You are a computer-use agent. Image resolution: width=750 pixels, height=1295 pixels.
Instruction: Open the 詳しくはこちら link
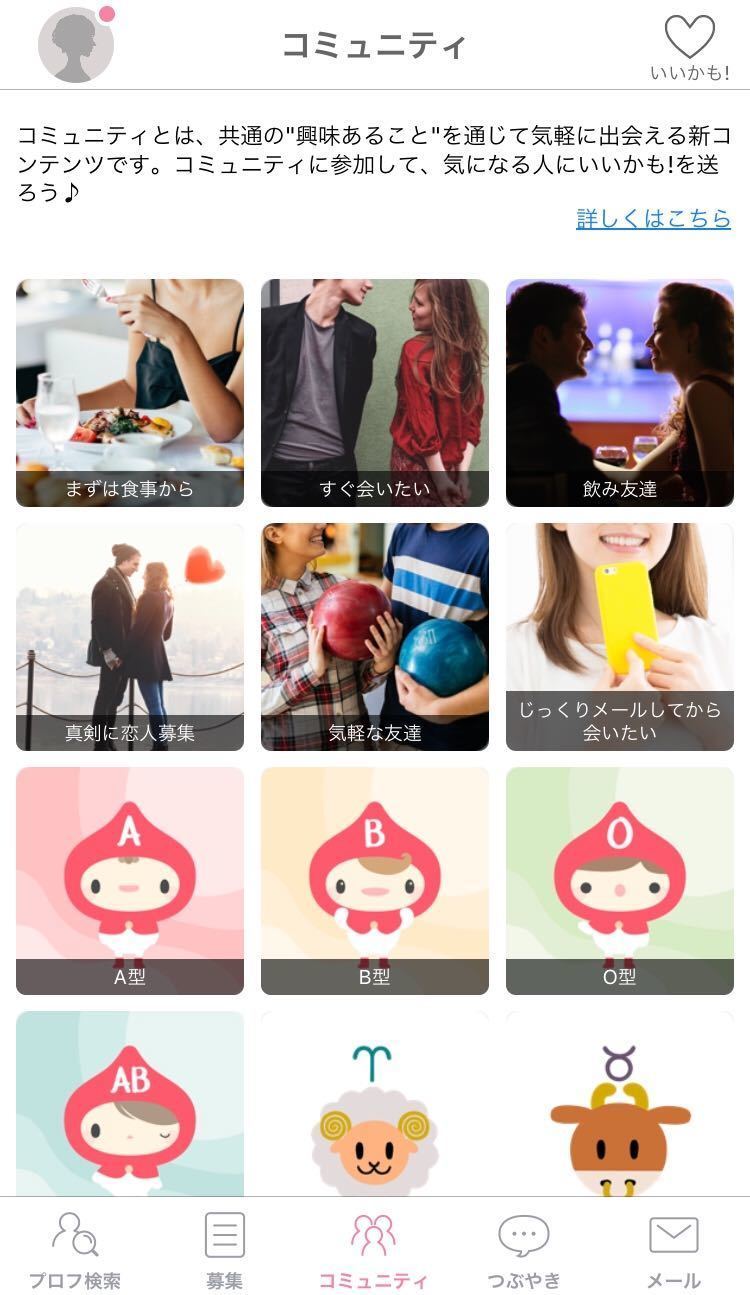point(653,218)
